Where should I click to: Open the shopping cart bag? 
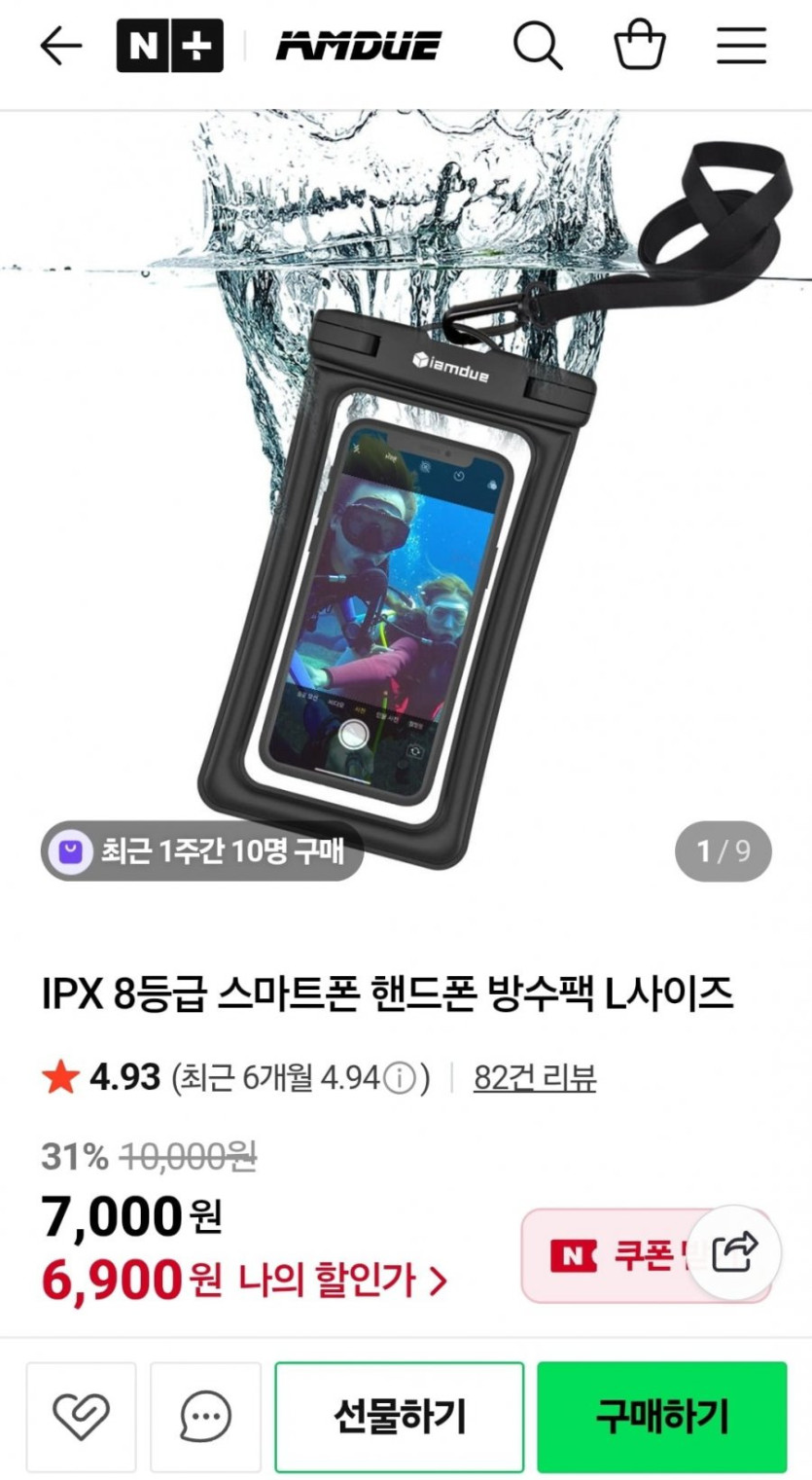point(640,46)
